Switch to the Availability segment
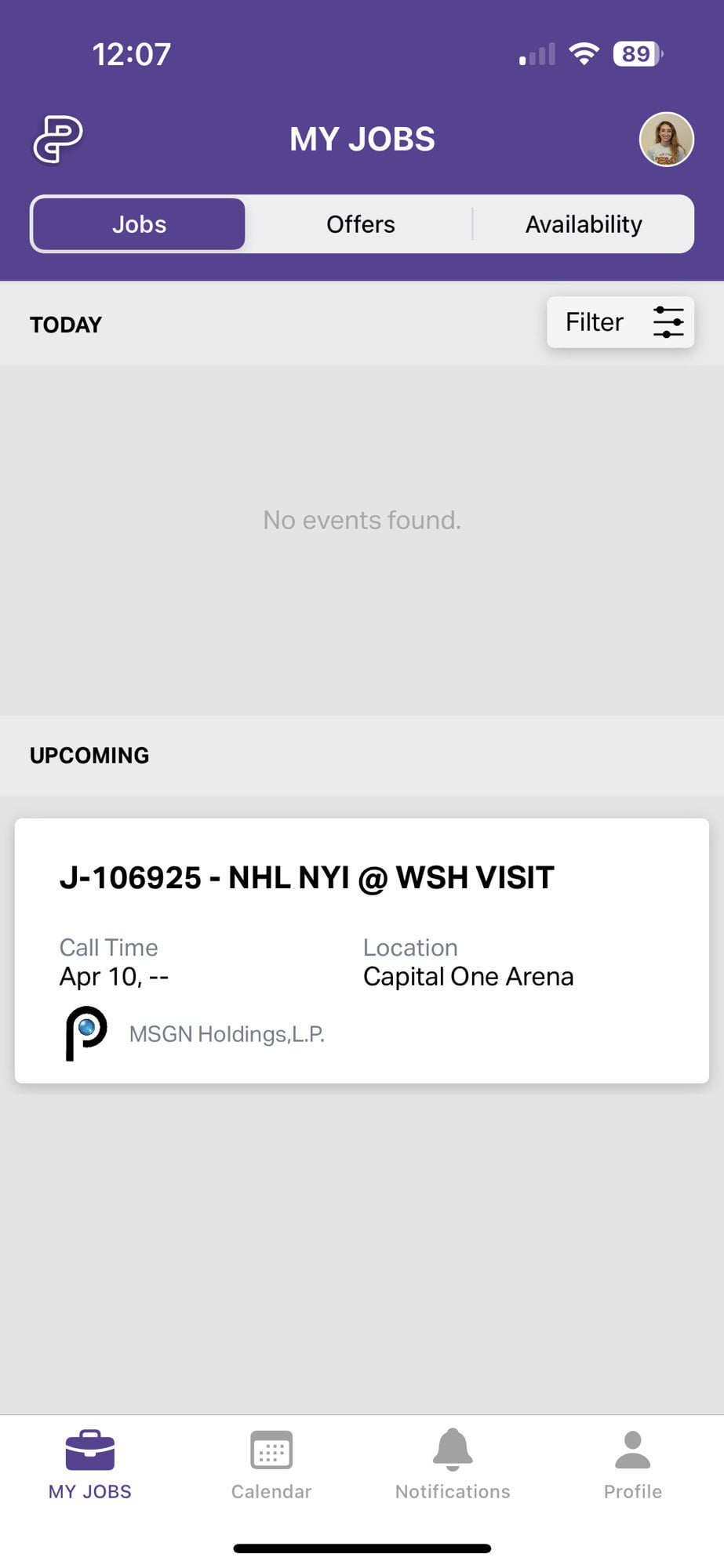The image size is (724, 1568). point(584,224)
